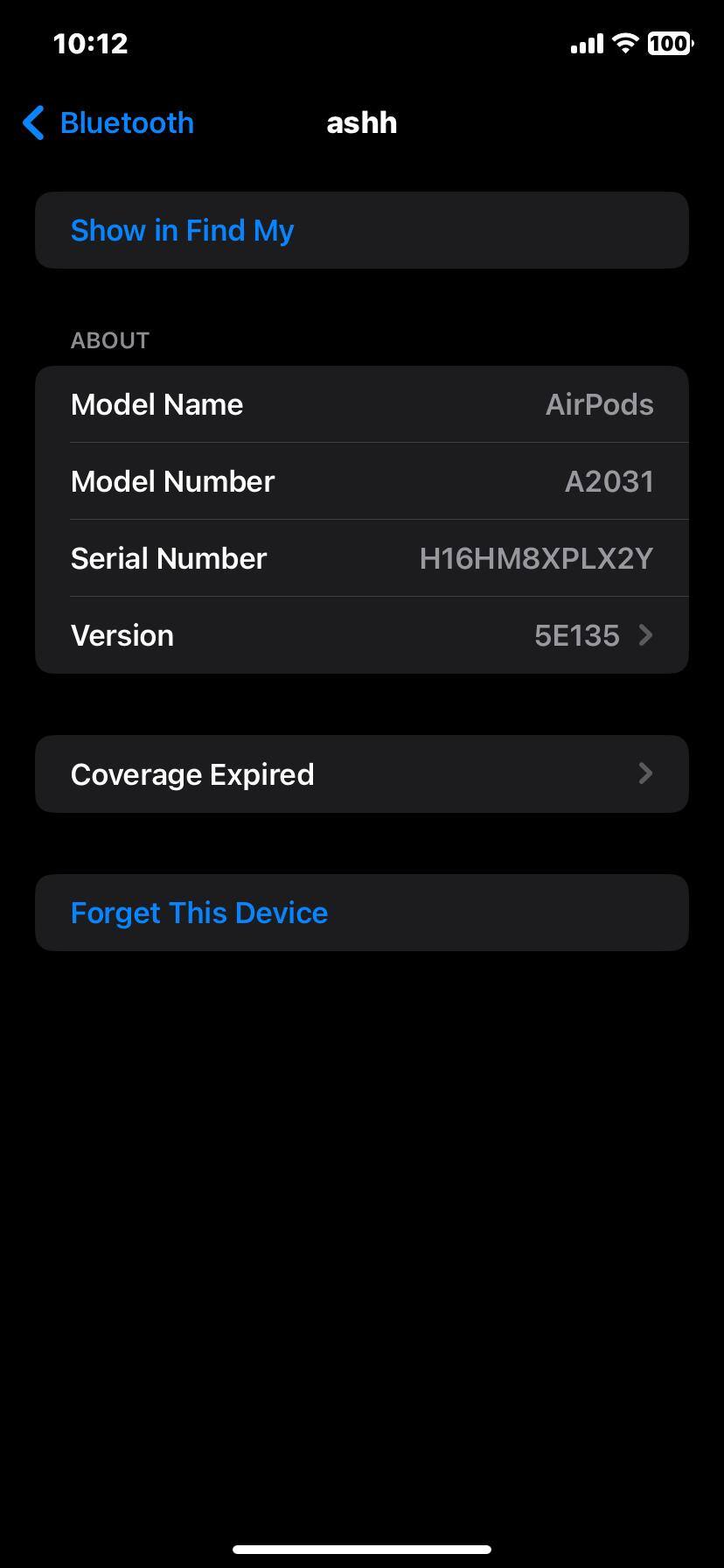Image resolution: width=724 pixels, height=1568 pixels.
Task: Open the Version 5E135 details
Action: pos(361,635)
